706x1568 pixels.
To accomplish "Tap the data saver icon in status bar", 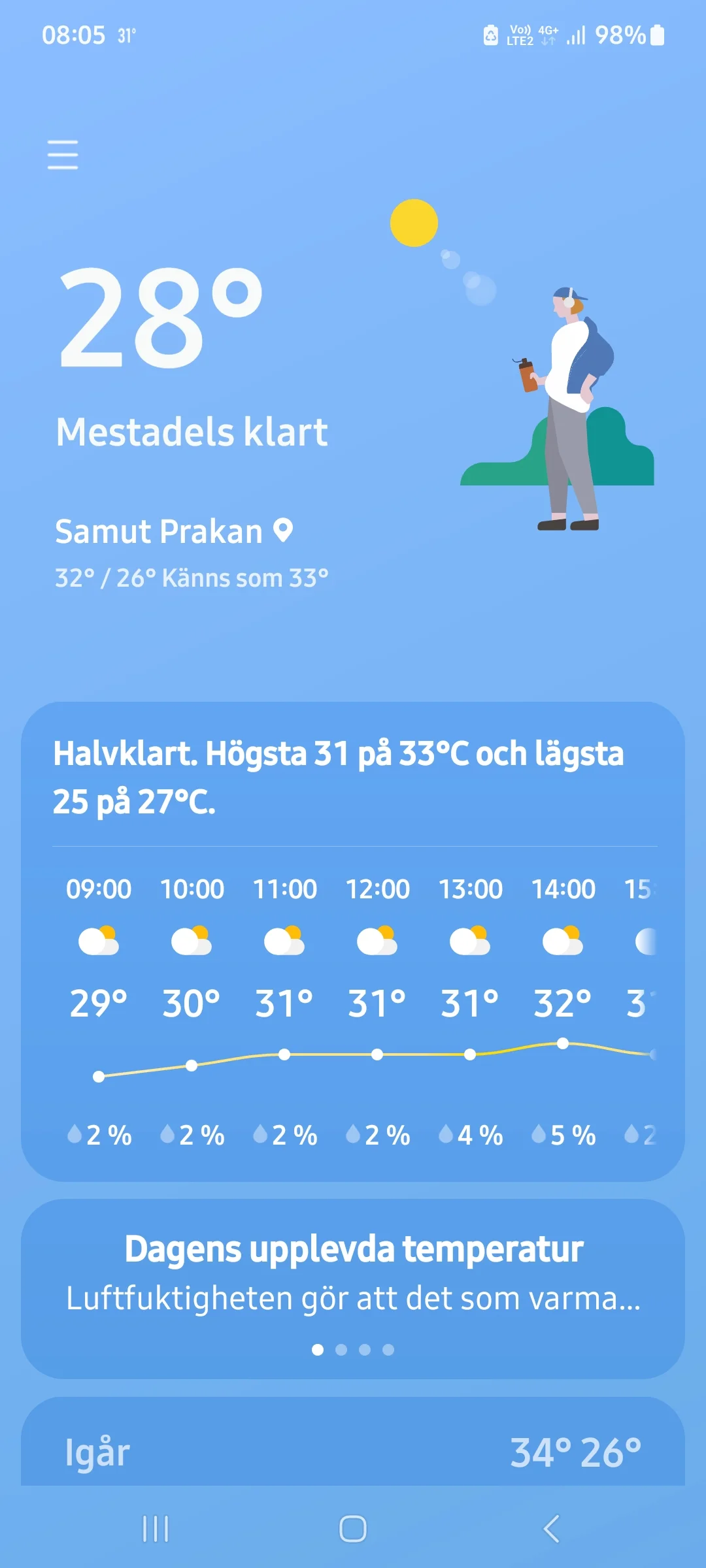I will coord(490,36).
